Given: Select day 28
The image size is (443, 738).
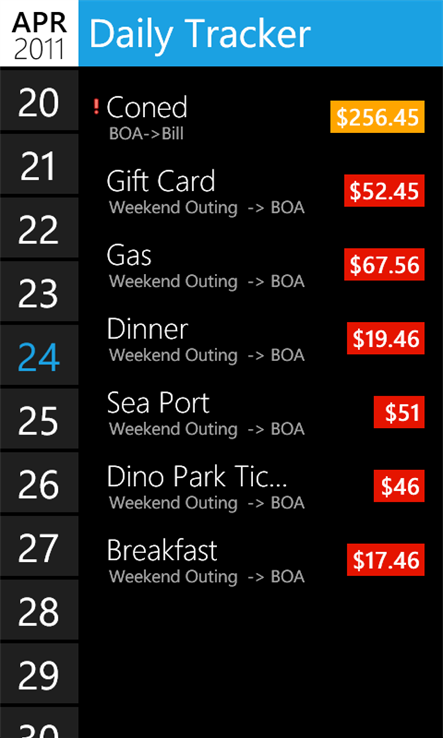Looking at the screenshot, I should coord(39,610).
